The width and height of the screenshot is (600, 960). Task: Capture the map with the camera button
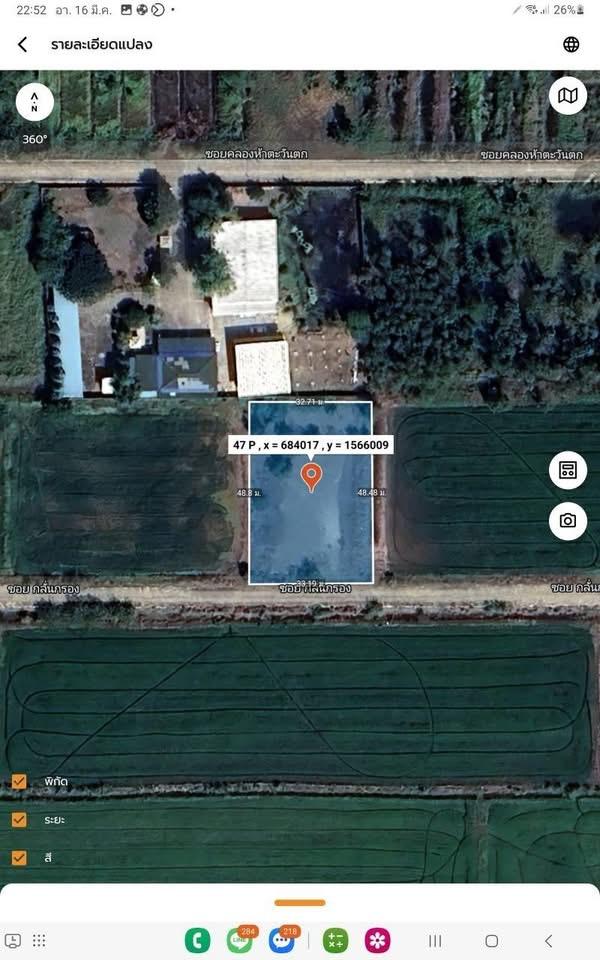pos(568,521)
